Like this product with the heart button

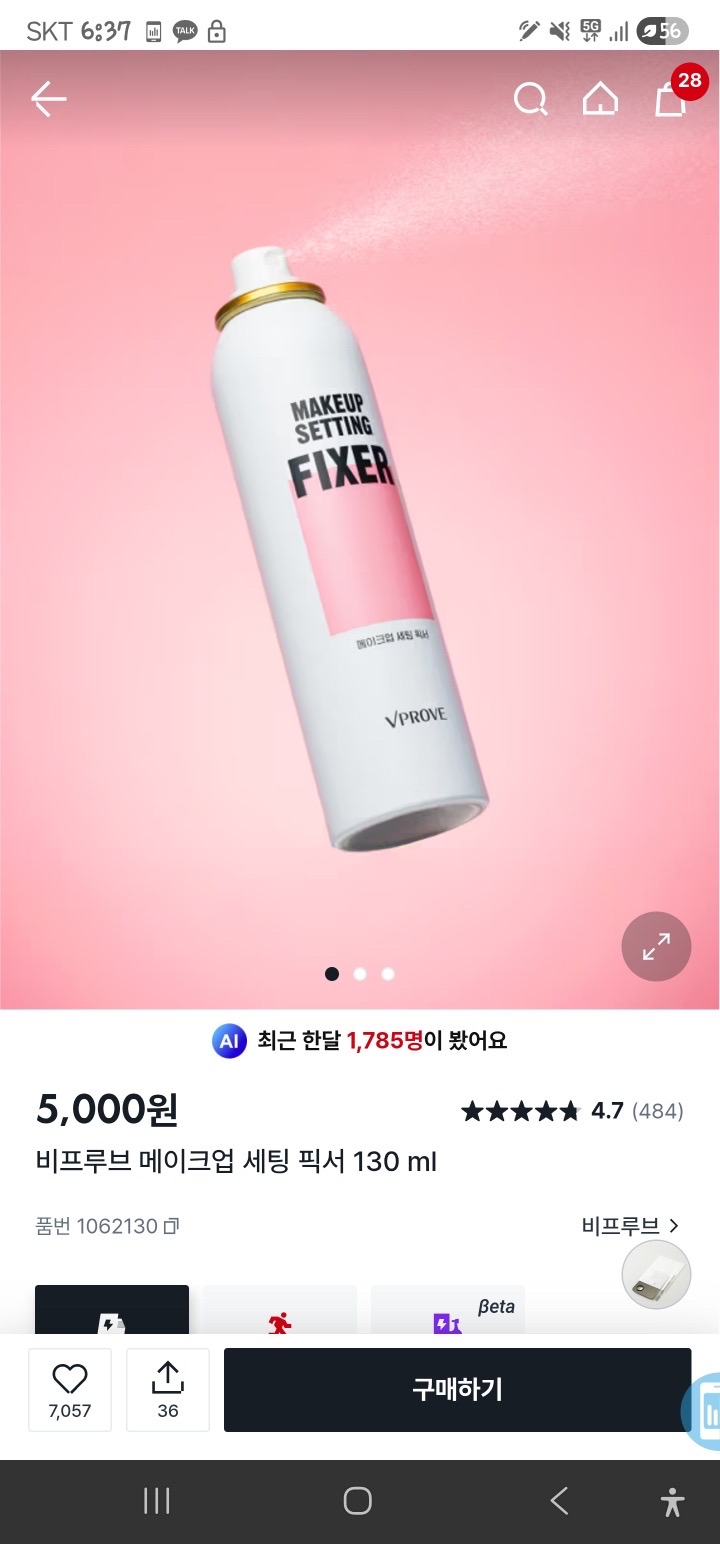point(70,1388)
